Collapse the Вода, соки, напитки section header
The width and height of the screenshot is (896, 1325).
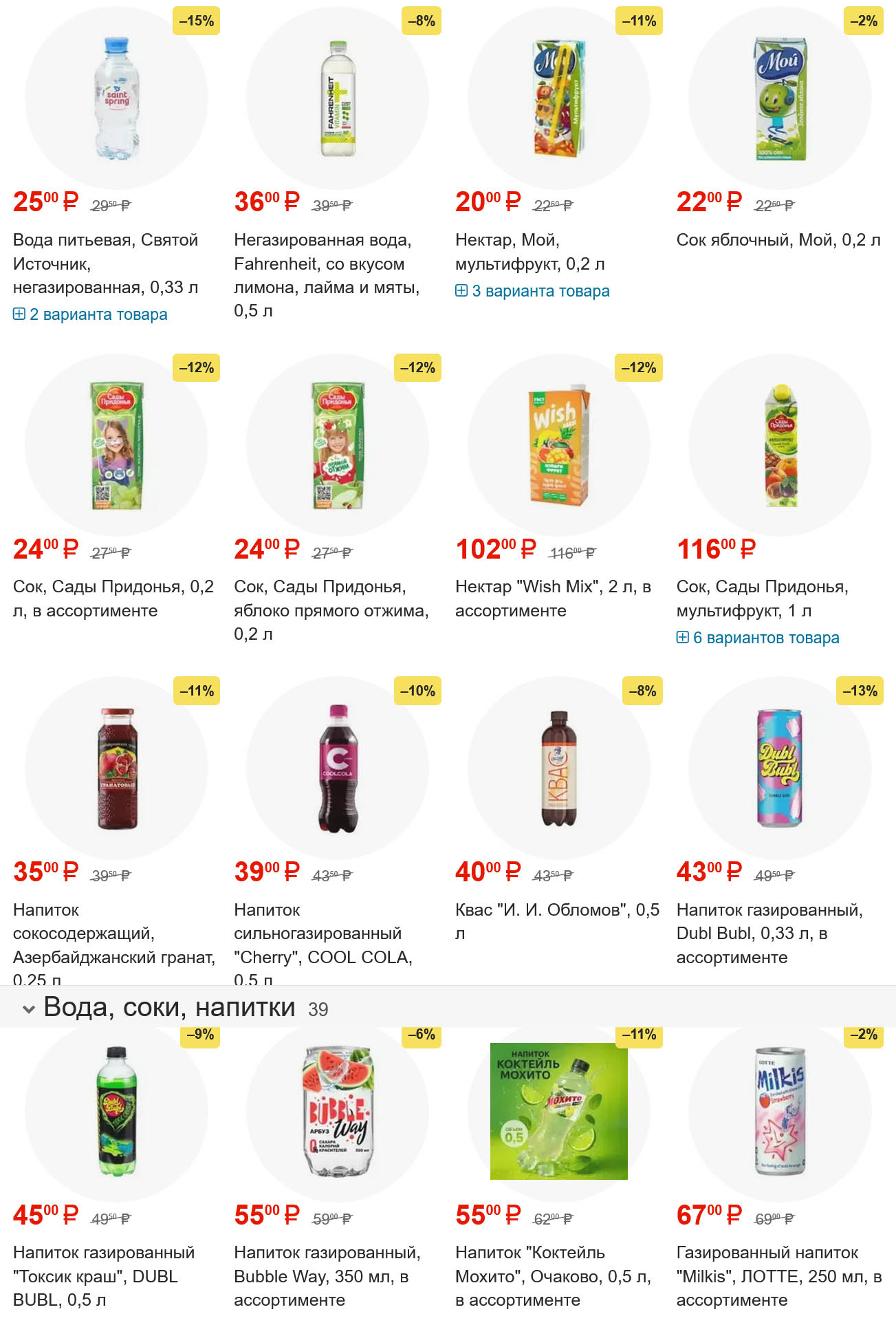point(29,1009)
